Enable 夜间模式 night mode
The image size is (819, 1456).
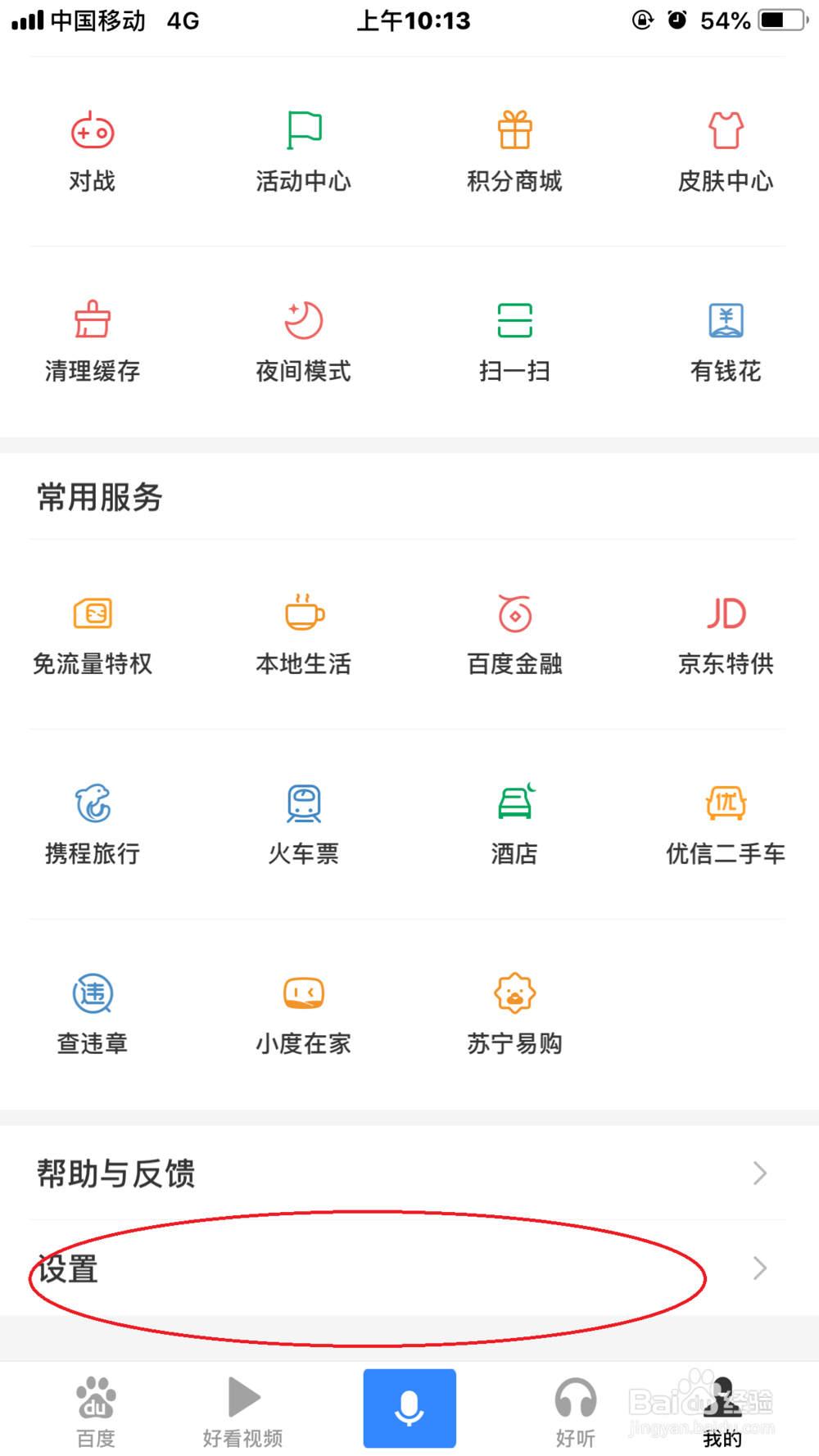[x=303, y=341]
